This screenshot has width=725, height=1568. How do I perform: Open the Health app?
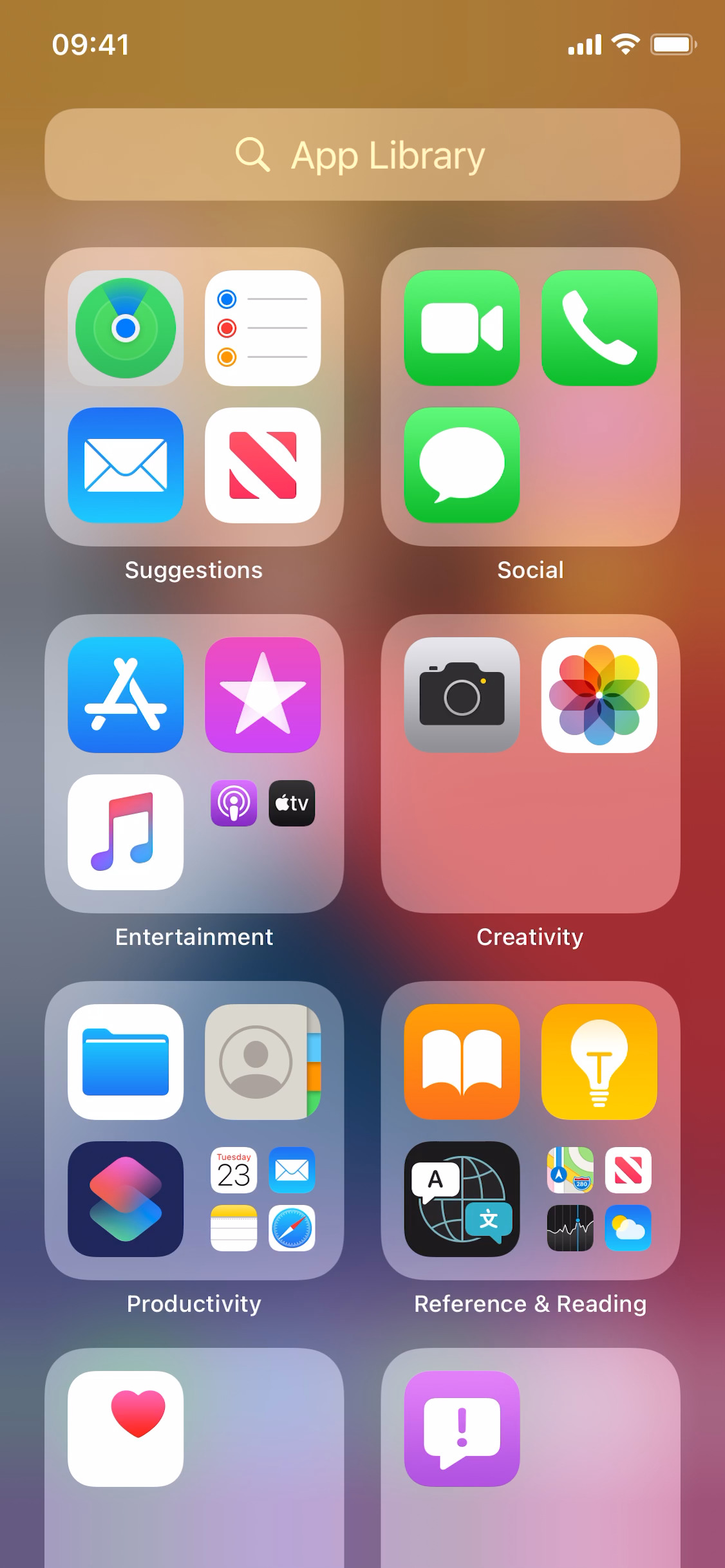pos(125,1430)
